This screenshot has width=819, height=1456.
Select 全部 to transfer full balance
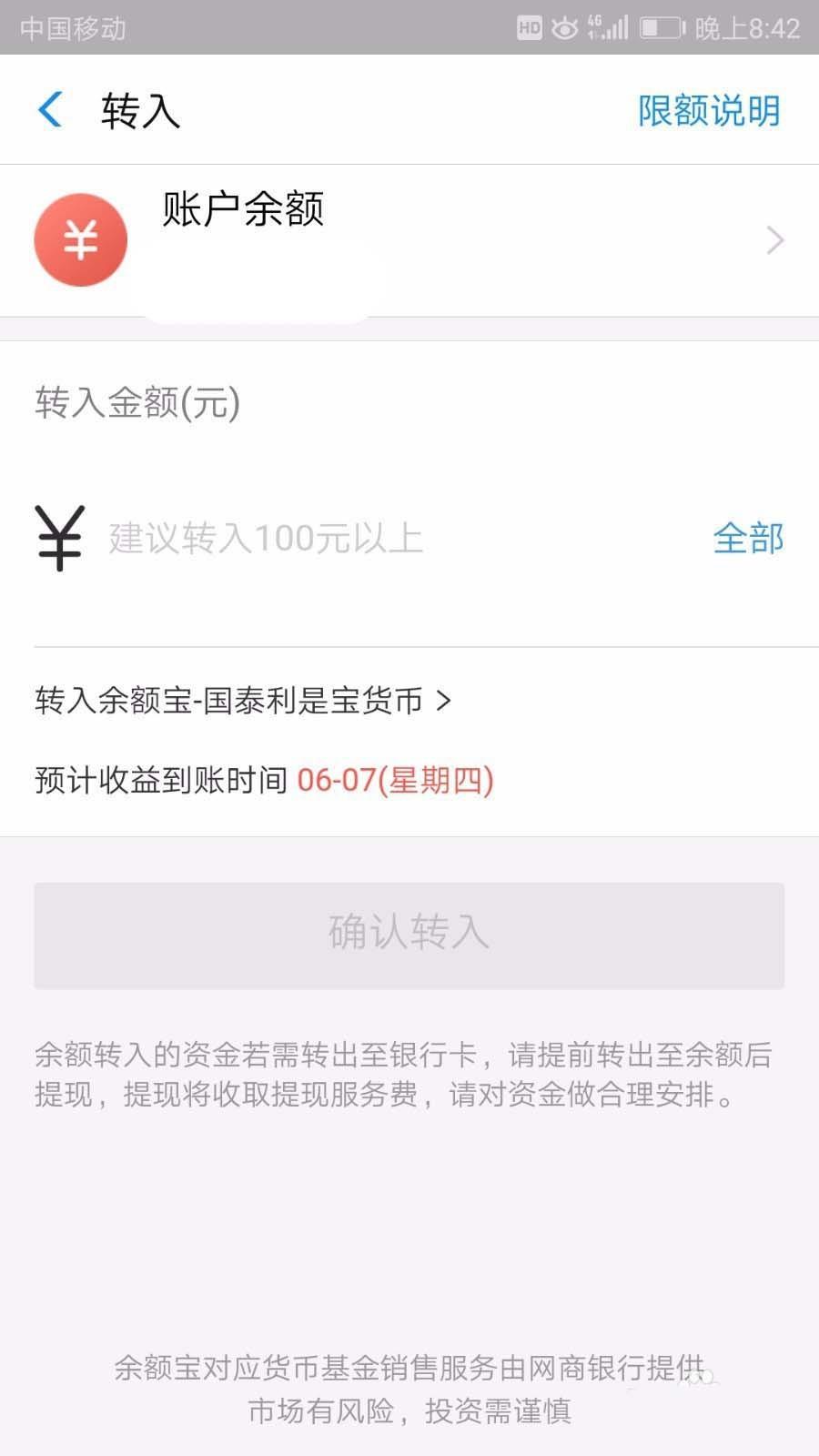coord(749,539)
